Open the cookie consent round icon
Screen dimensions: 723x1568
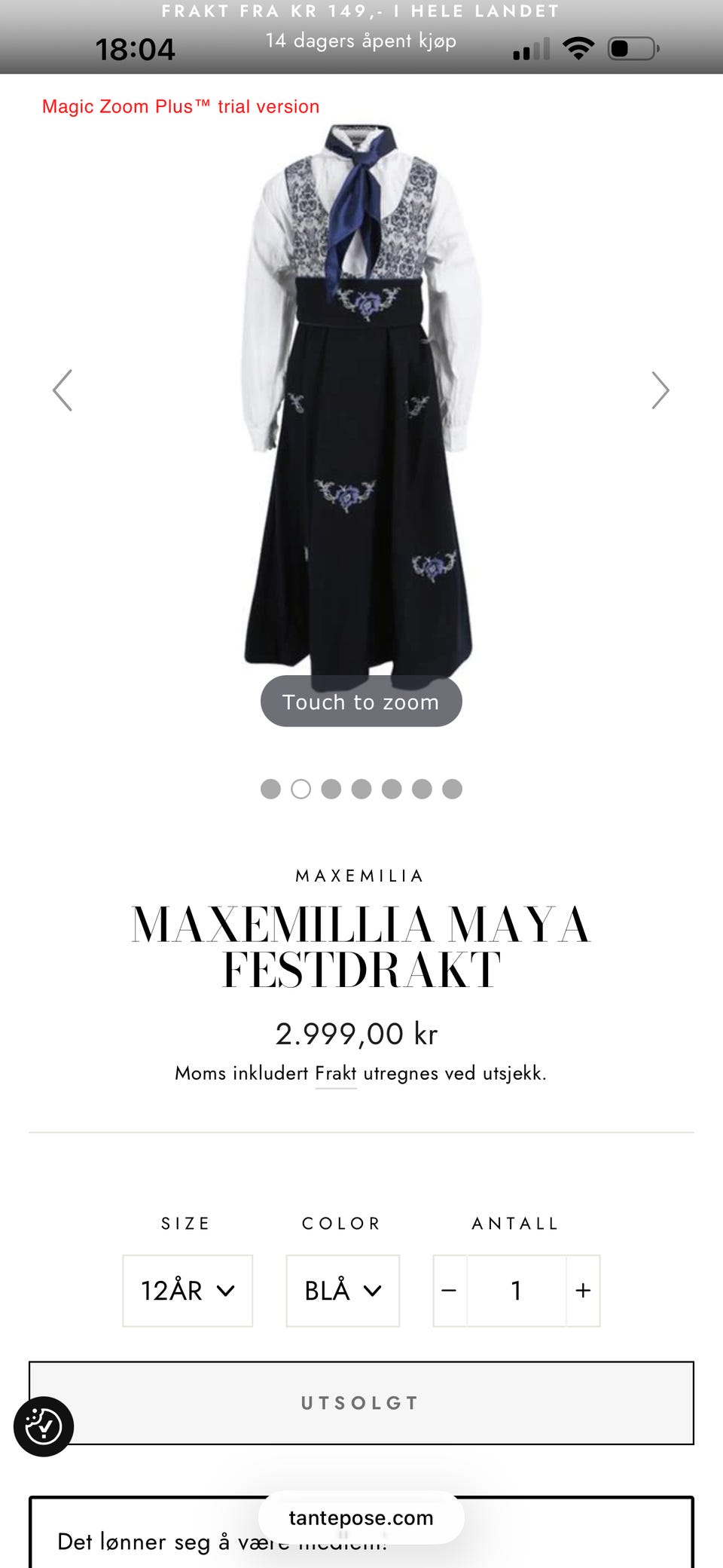(44, 1426)
